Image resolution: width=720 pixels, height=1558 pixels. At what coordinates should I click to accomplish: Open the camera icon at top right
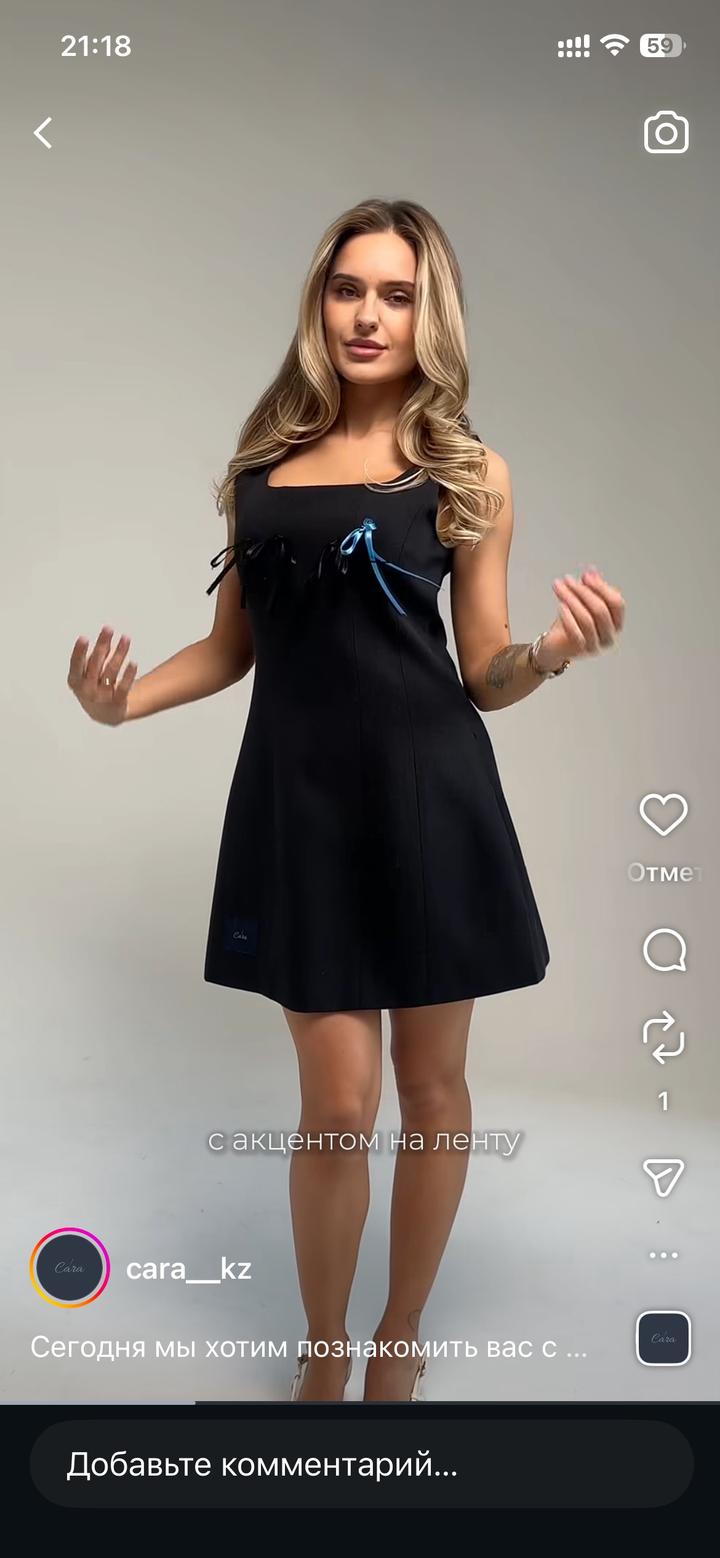point(666,133)
